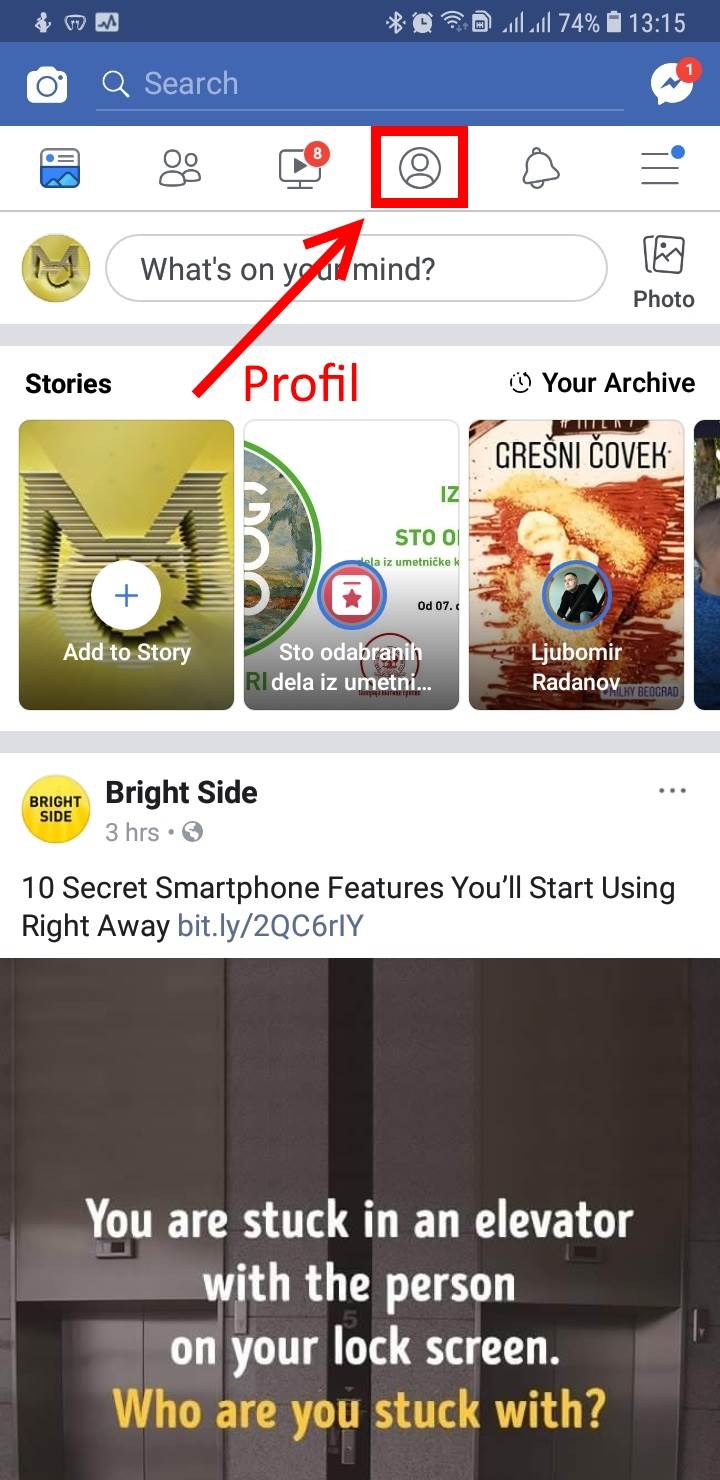This screenshot has width=720, height=1480.
Task: Open Bright Side page
Action: (181, 793)
